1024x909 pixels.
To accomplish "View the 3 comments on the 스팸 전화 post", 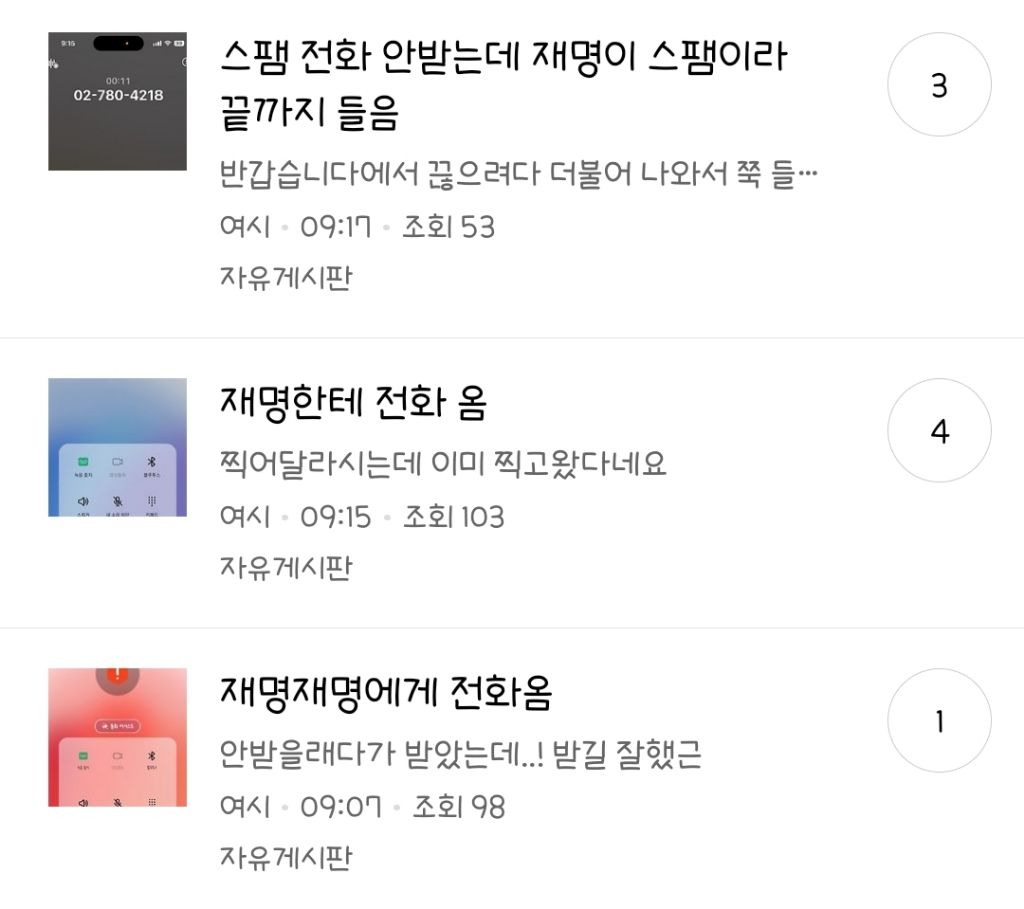I will coord(939,85).
